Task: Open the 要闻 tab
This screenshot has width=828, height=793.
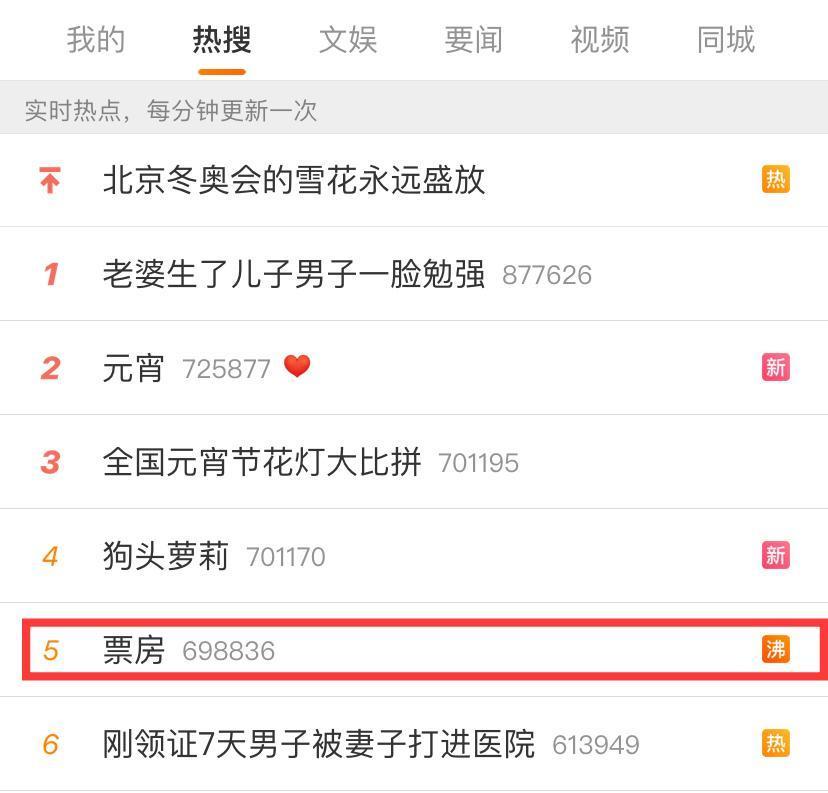Action: click(x=474, y=40)
